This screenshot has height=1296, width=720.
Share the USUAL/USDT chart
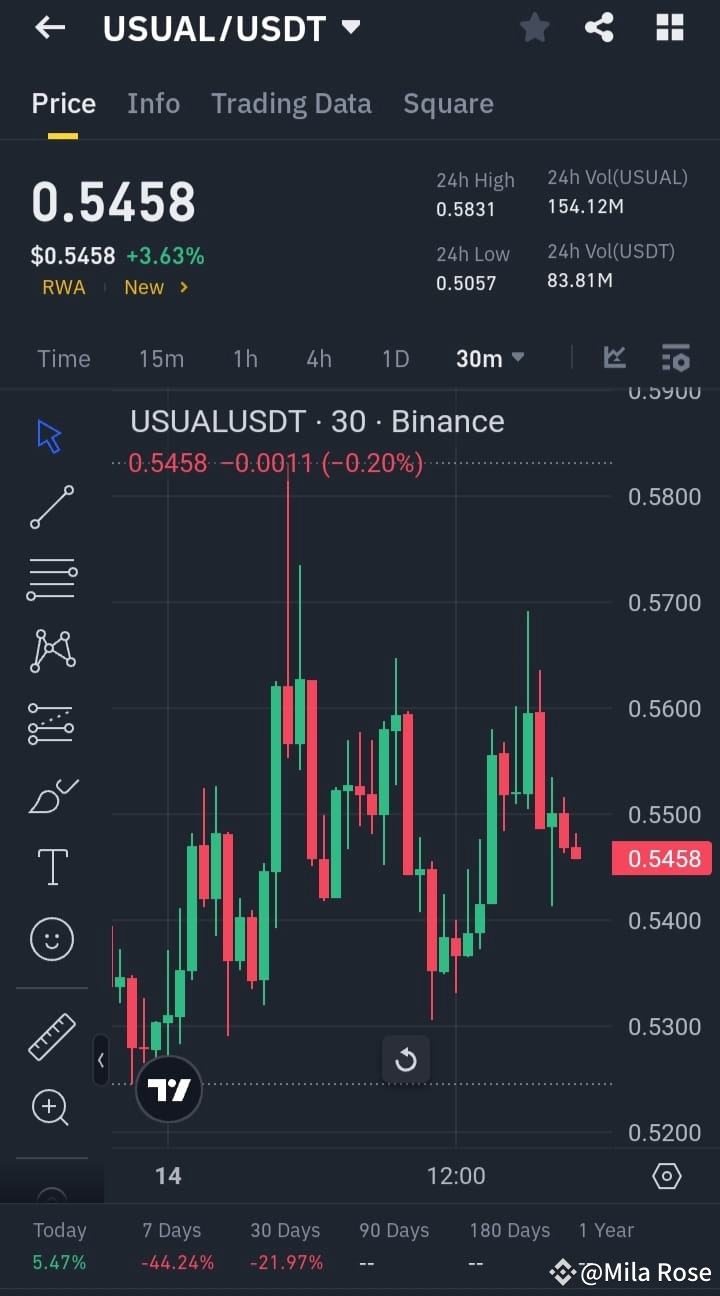pyautogui.click(x=599, y=27)
